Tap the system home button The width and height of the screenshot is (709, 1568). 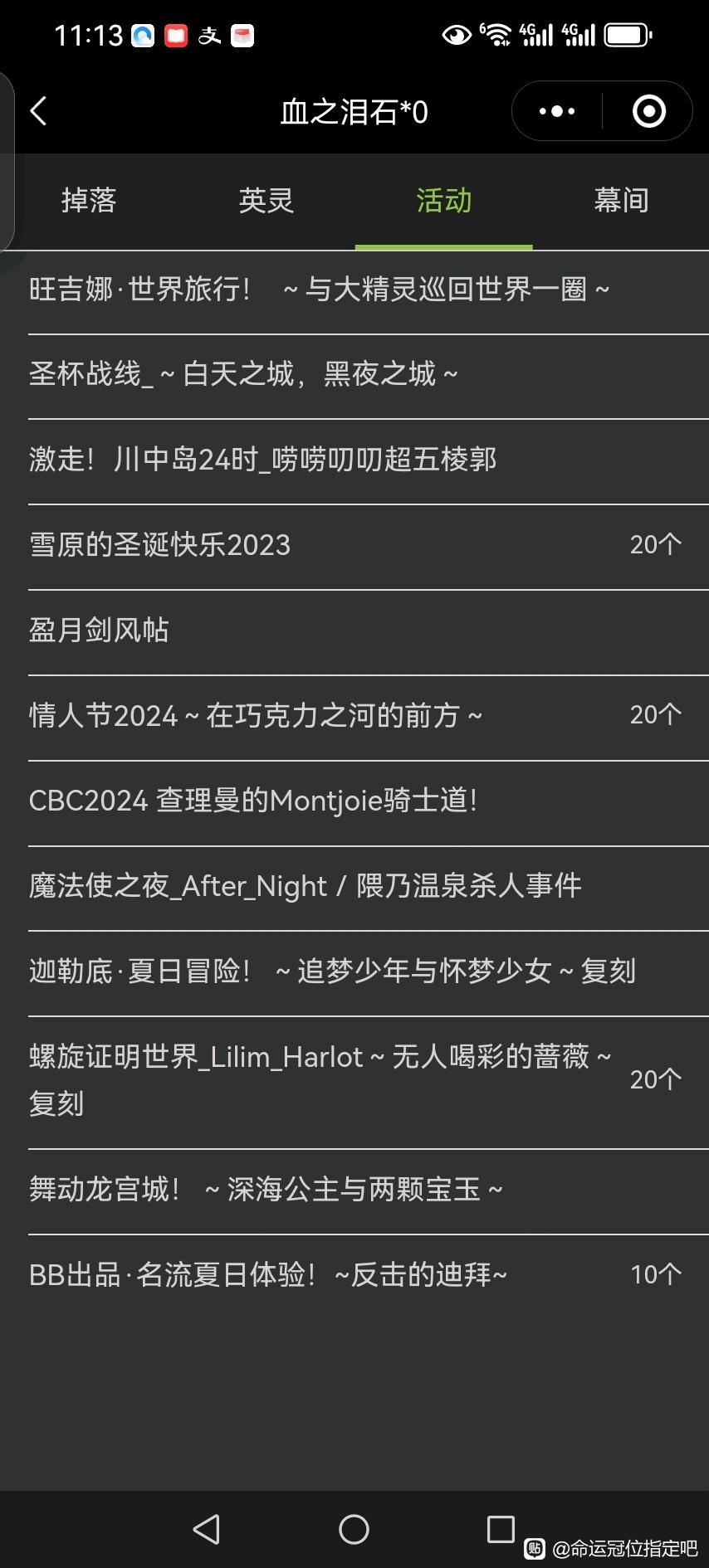pos(354,1529)
